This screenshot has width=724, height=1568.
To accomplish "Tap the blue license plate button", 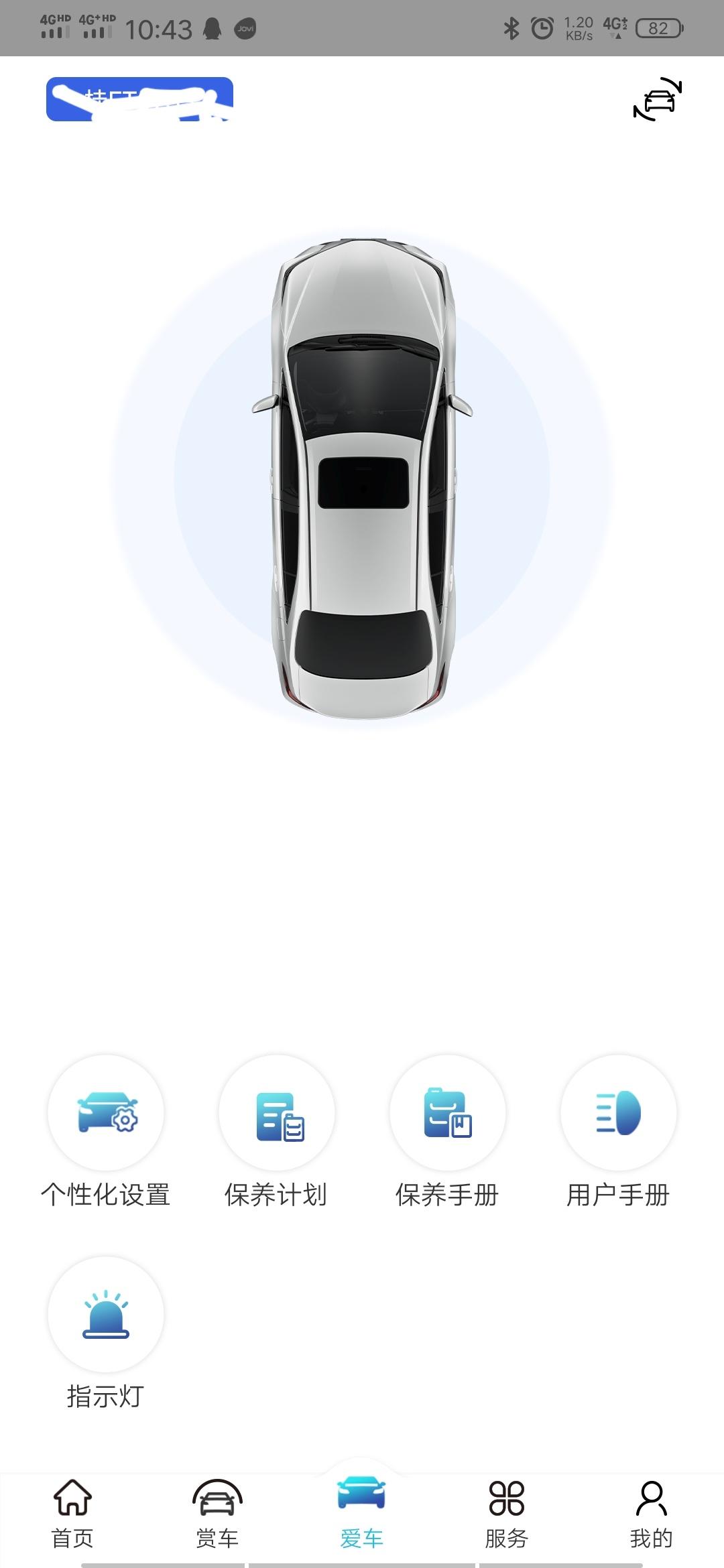I will (x=139, y=99).
